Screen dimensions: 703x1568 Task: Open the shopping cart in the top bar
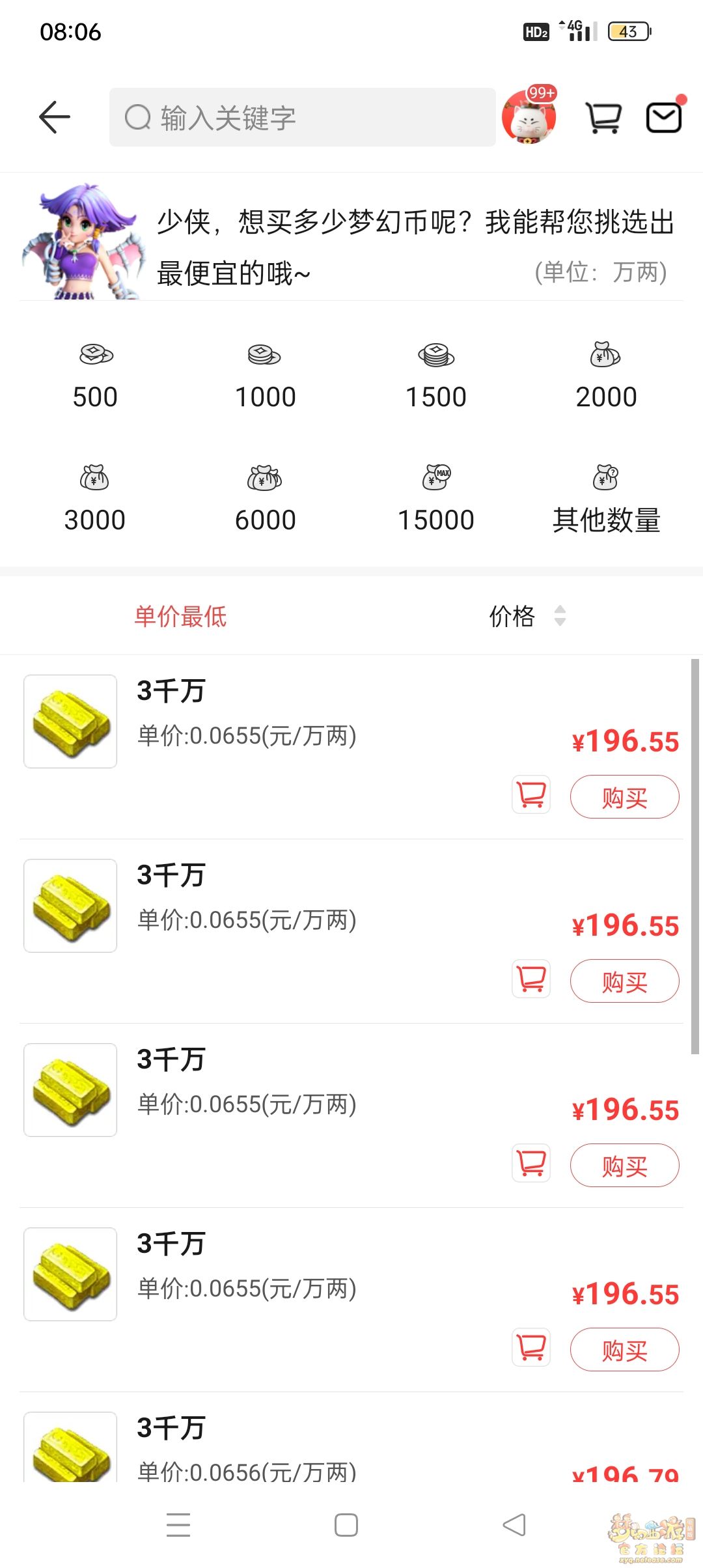603,118
